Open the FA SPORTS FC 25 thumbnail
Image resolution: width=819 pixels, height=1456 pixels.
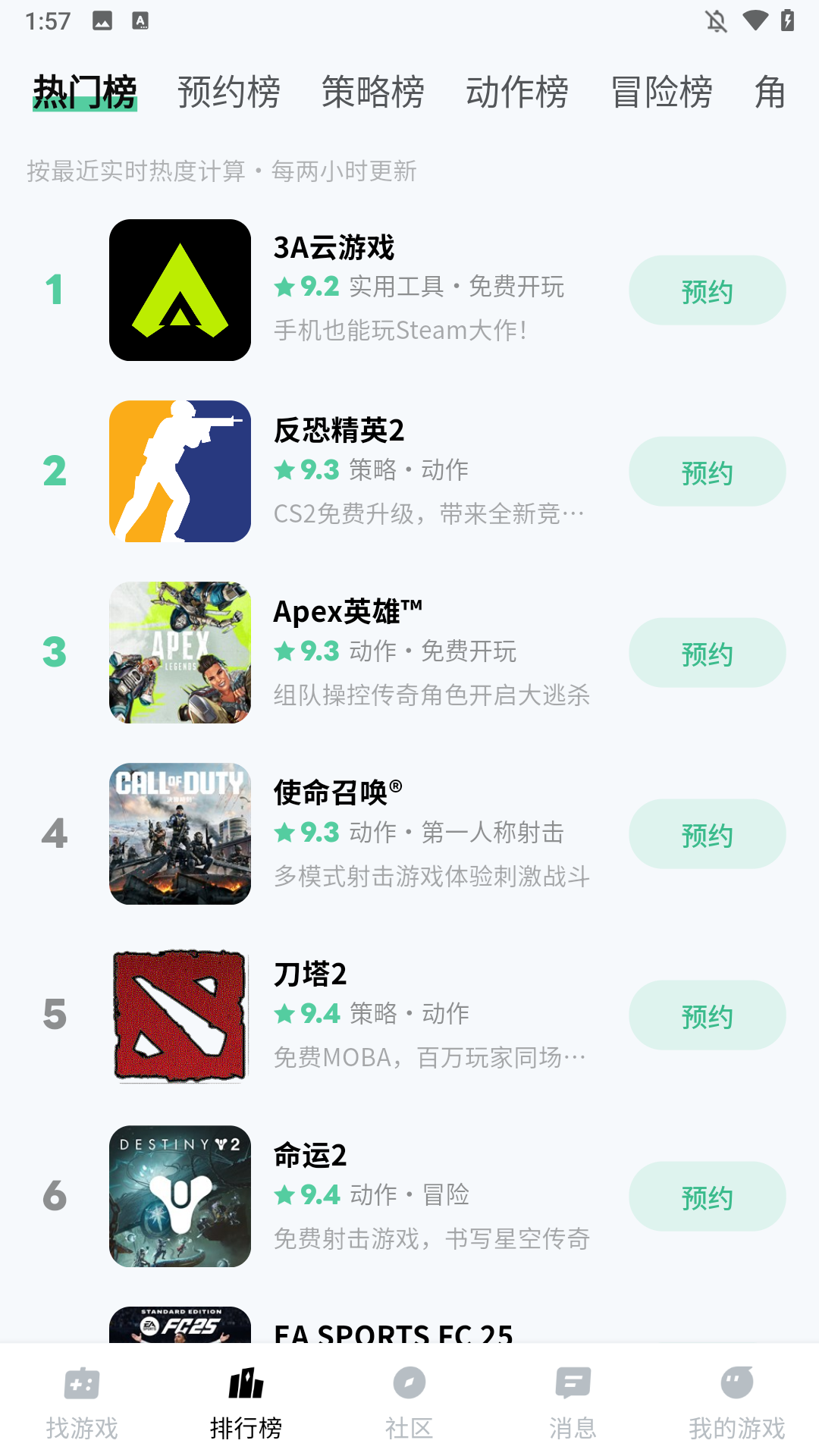180,1323
